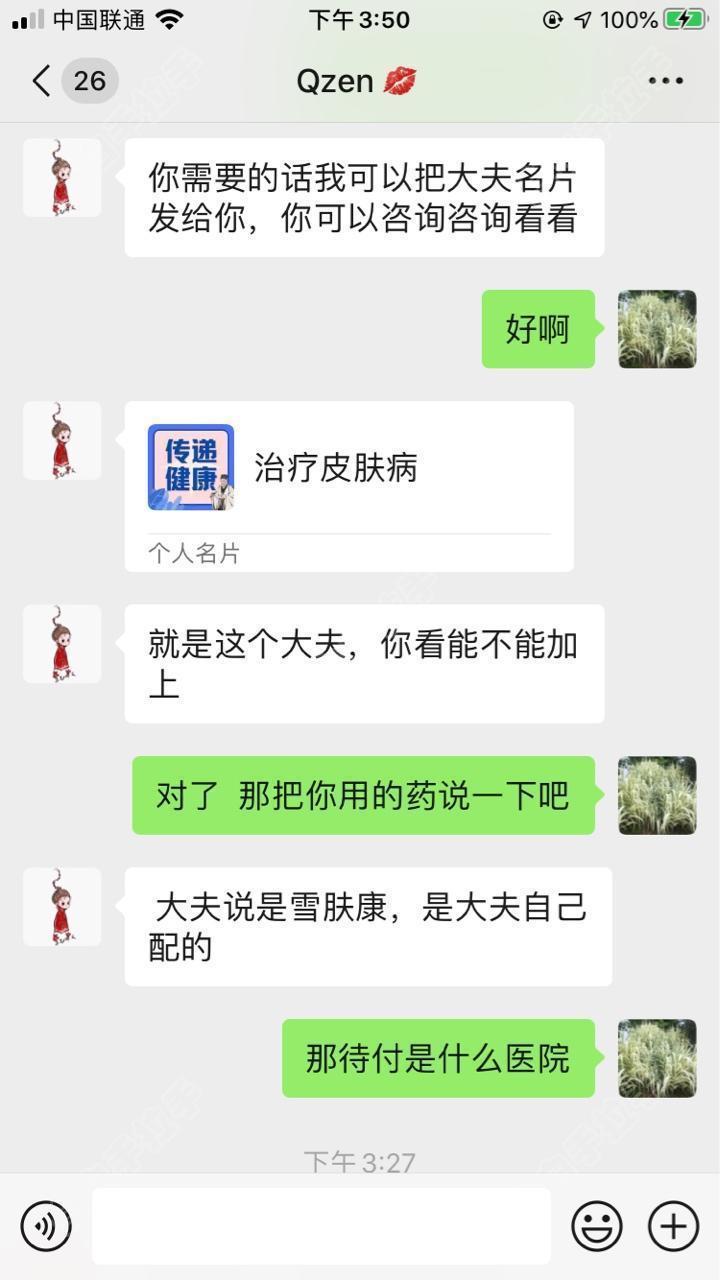720x1280 pixels.
Task: Open the emoji picker
Action: pos(597,1226)
